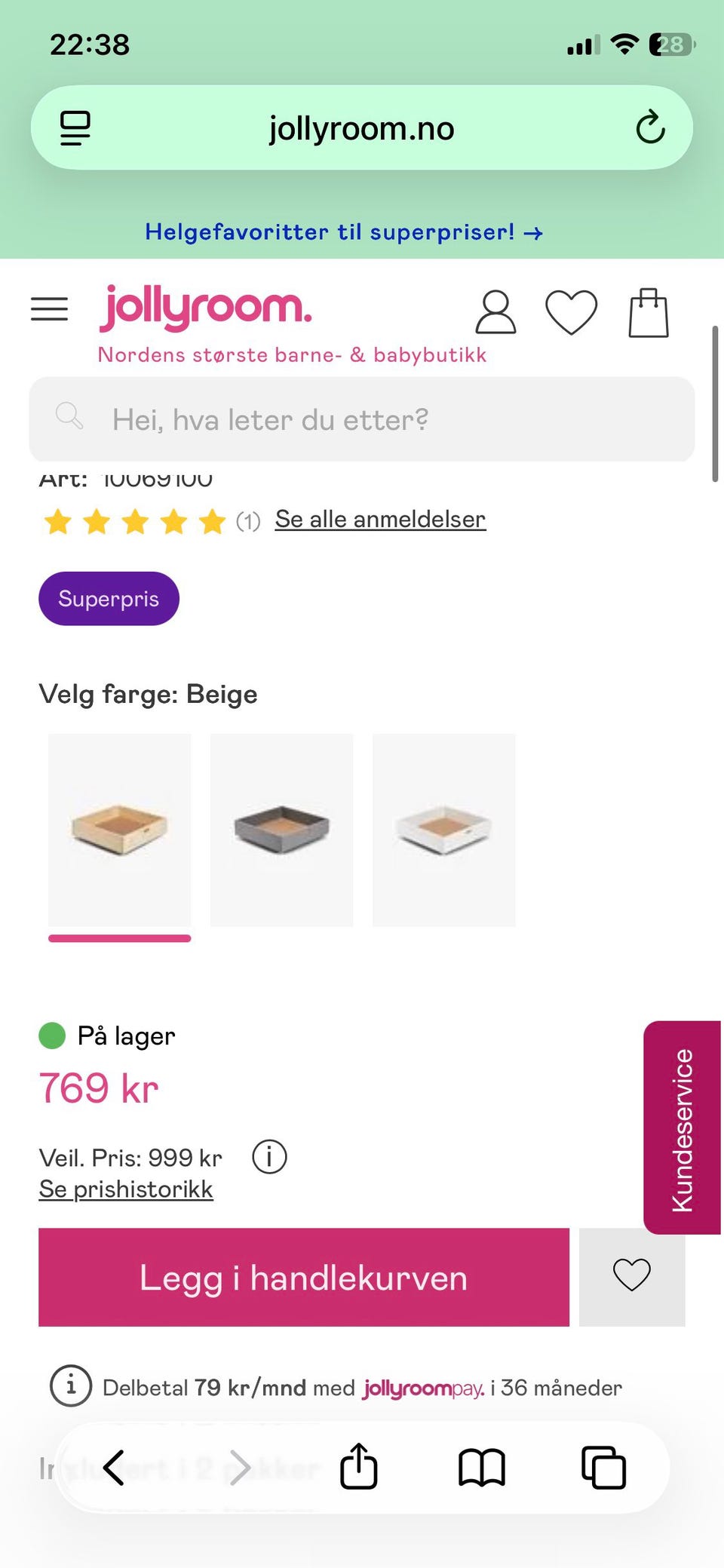The width and height of the screenshot is (724, 1568).
Task: Open the Kundeservice side tab
Action: coord(682,1128)
